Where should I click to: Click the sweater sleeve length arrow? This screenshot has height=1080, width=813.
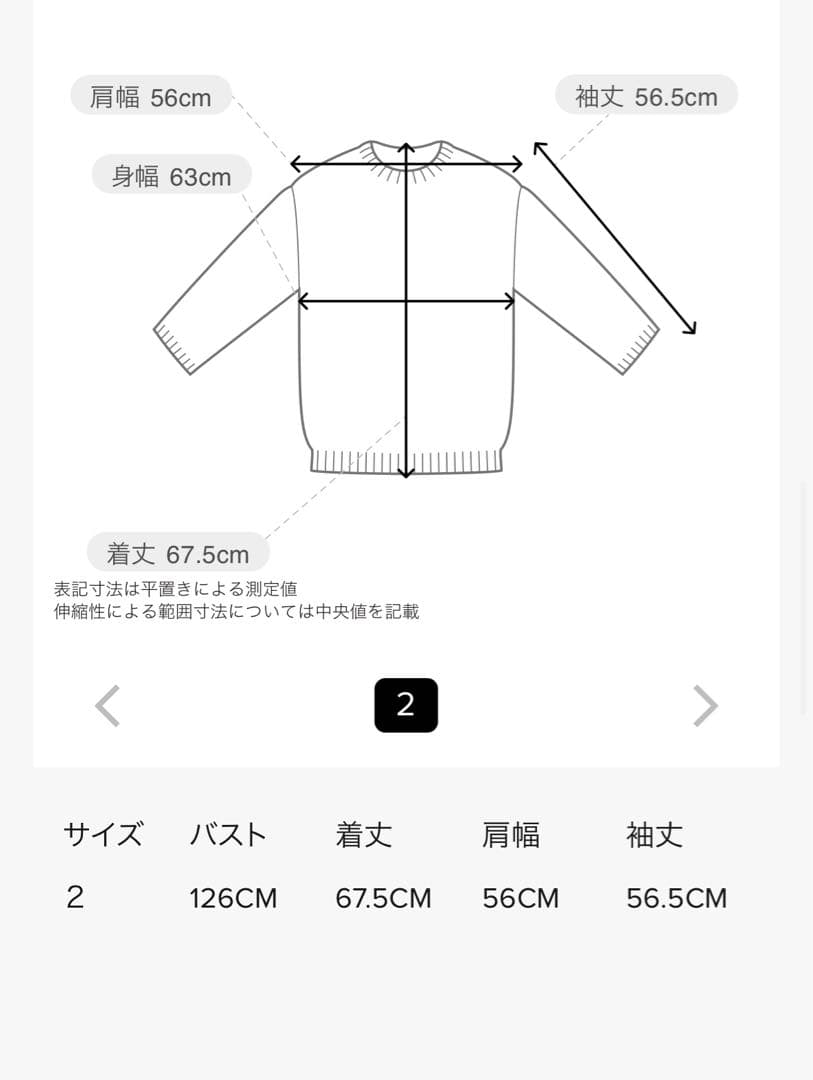(x=615, y=235)
